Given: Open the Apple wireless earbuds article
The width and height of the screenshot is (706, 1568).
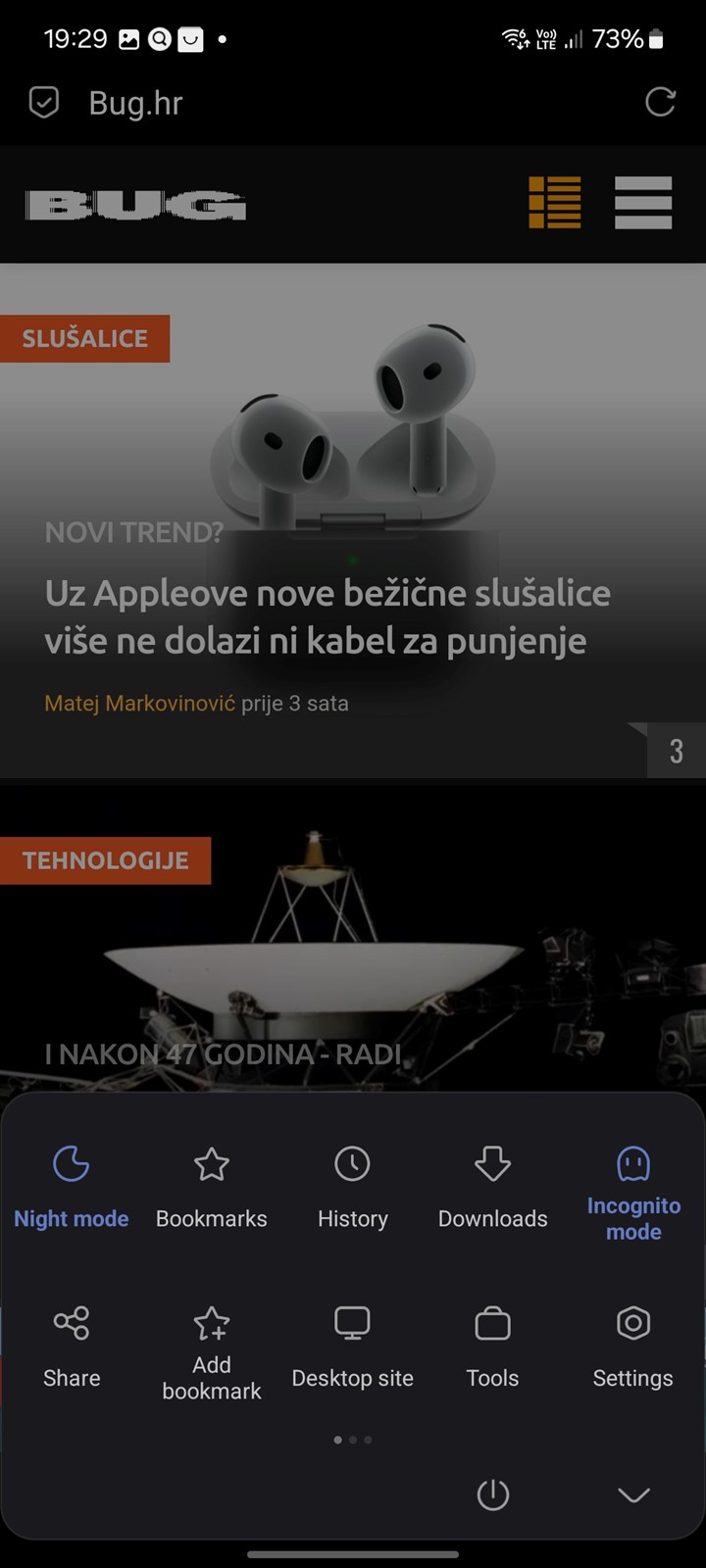Looking at the screenshot, I should point(328,616).
